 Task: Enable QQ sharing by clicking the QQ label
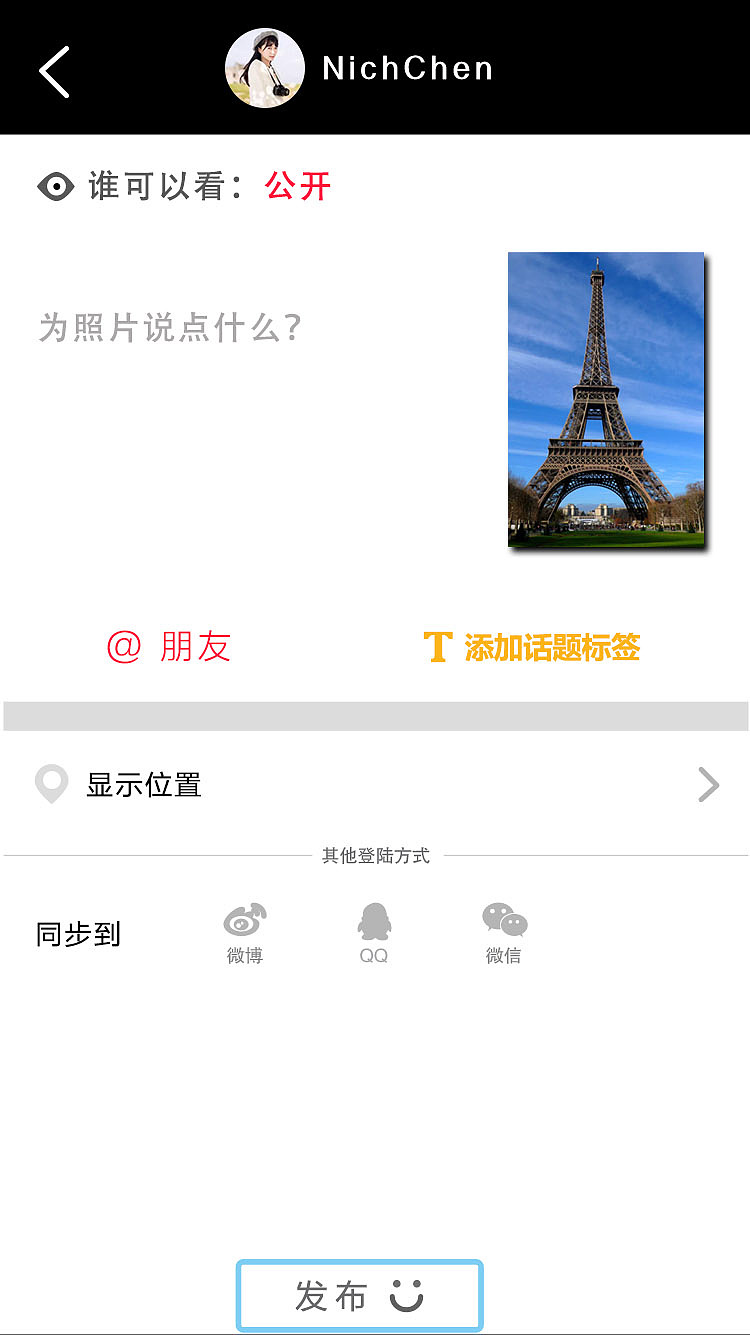(374, 955)
